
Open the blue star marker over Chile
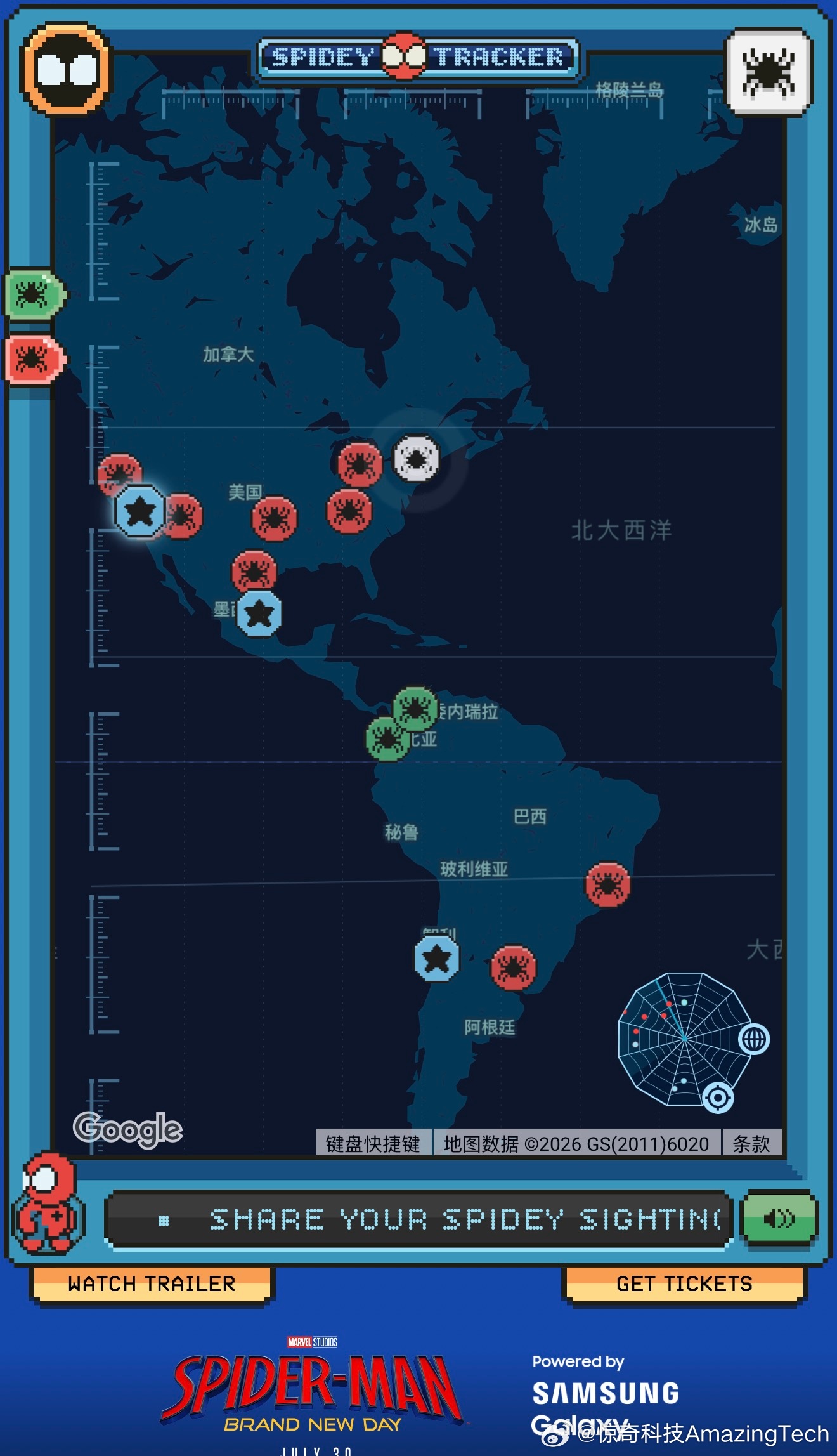(437, 958)
